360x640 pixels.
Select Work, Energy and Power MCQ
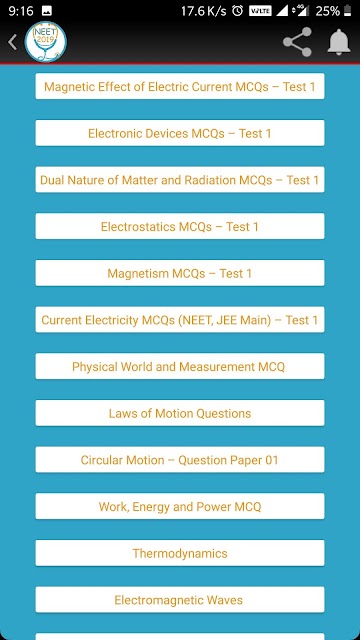[x=180, y=507]
